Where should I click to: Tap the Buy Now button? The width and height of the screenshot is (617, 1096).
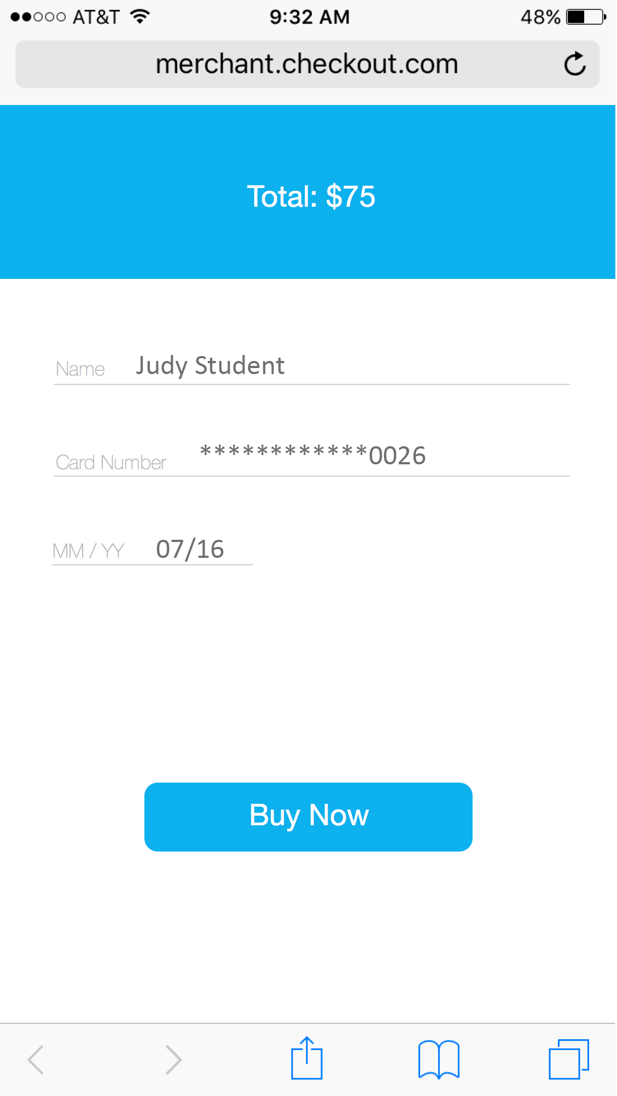tap(308, 816)
